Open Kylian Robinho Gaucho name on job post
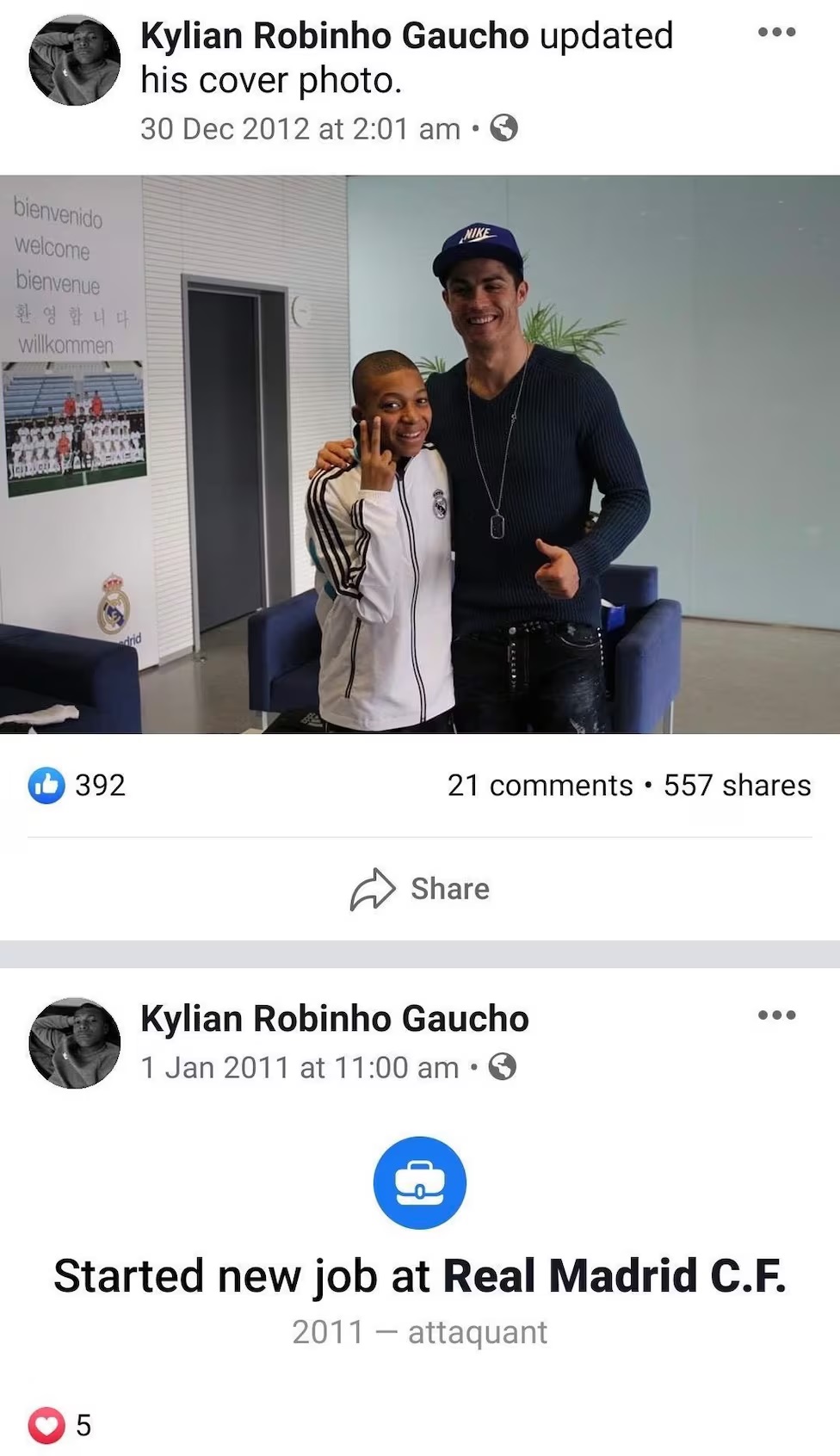The image size is (840, 1456). tap(334, 1018)
